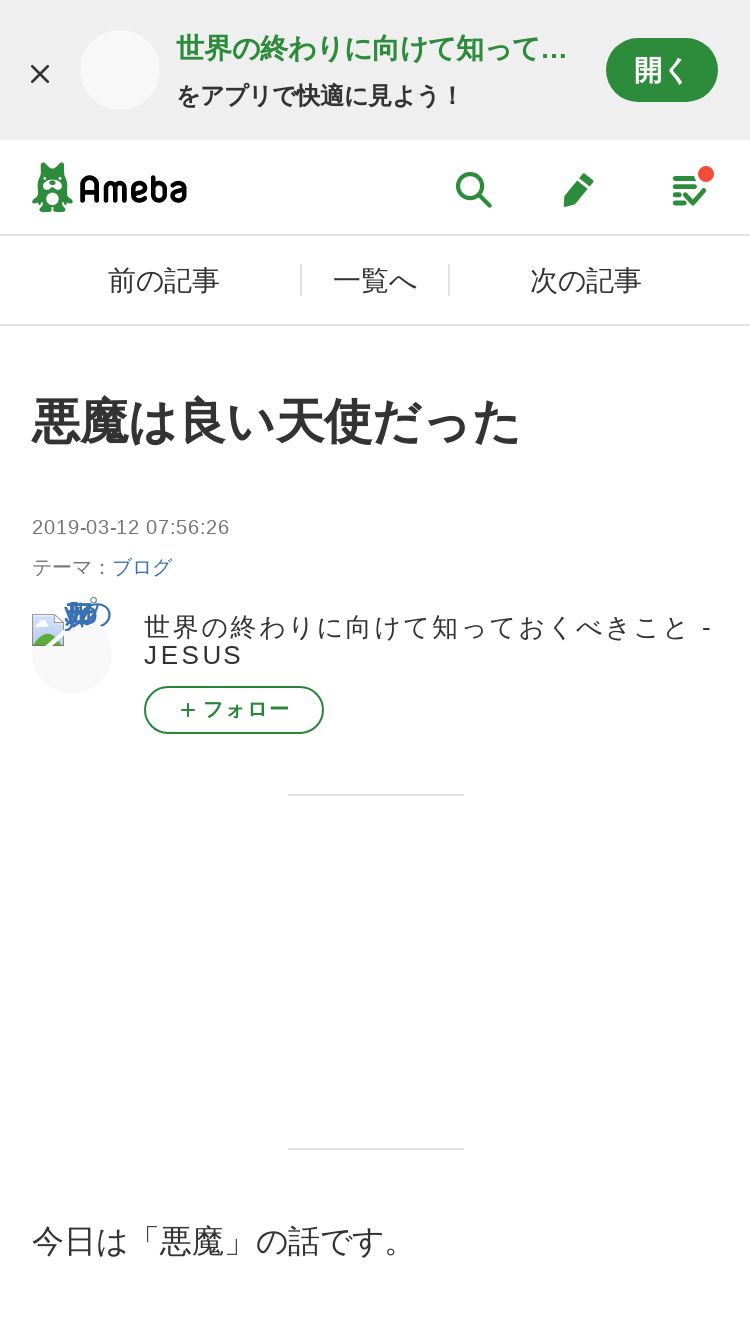Open the checklist notifications icon

click(690, 188)
